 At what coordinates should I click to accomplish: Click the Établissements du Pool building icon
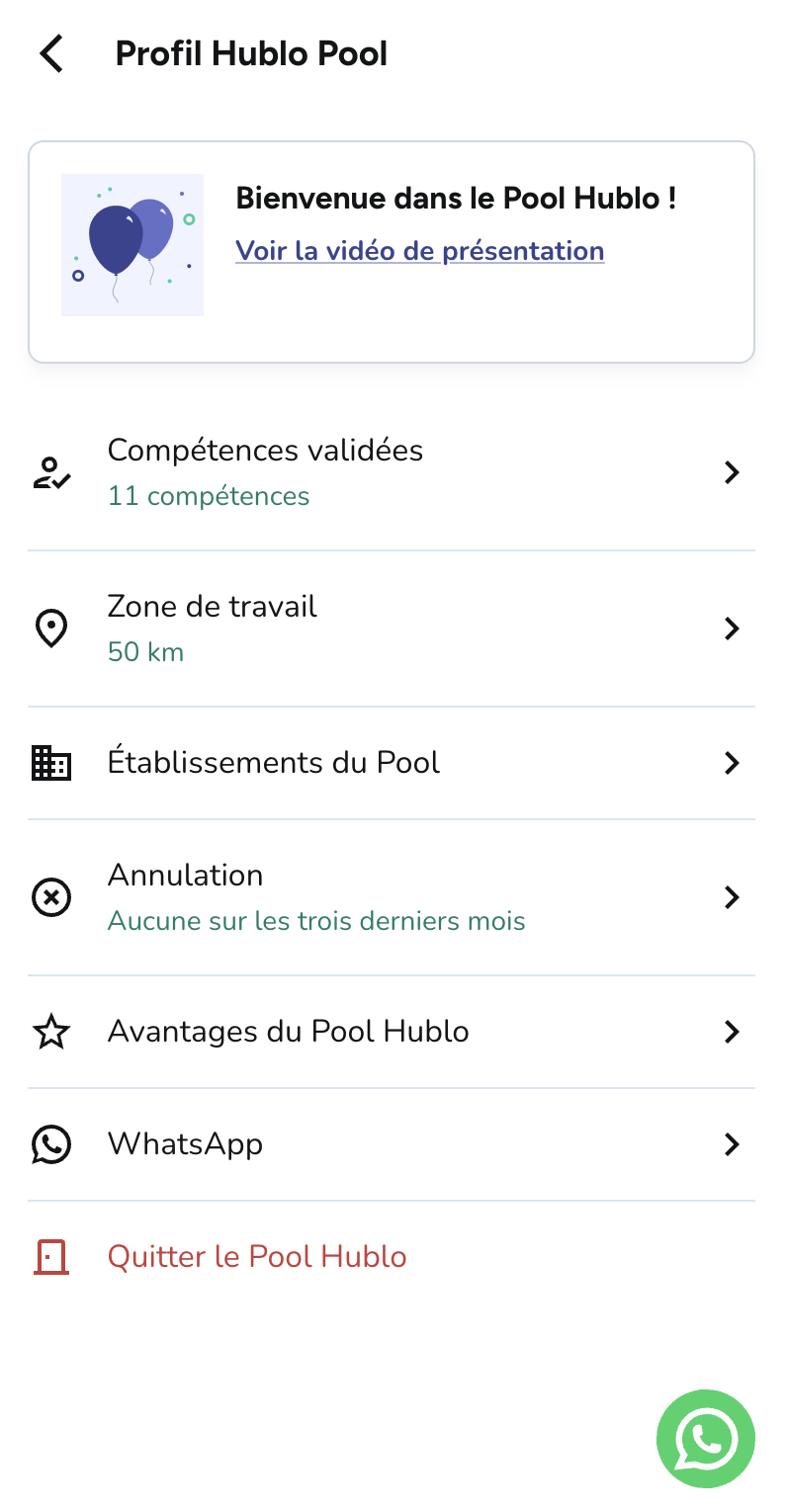[x=50, y=763]
